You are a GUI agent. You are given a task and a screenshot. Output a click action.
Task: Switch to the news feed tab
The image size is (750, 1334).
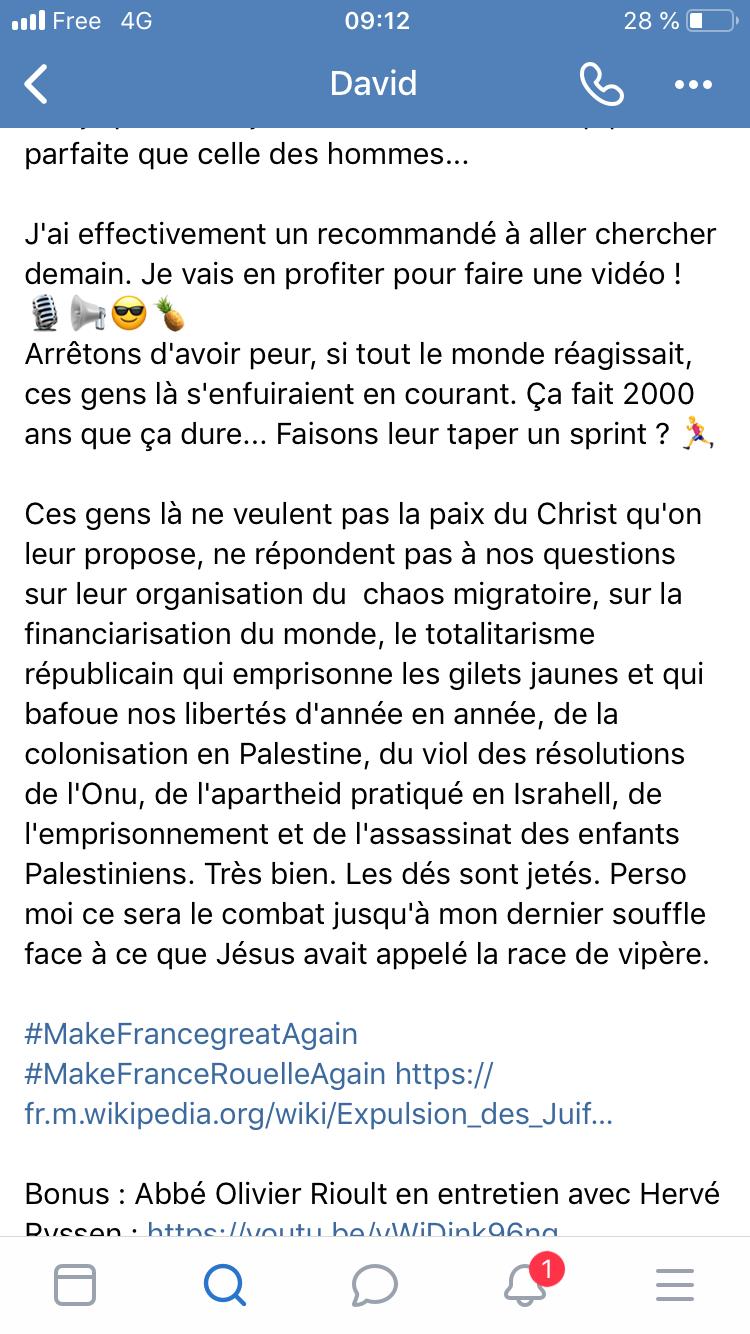point(75,1284)
